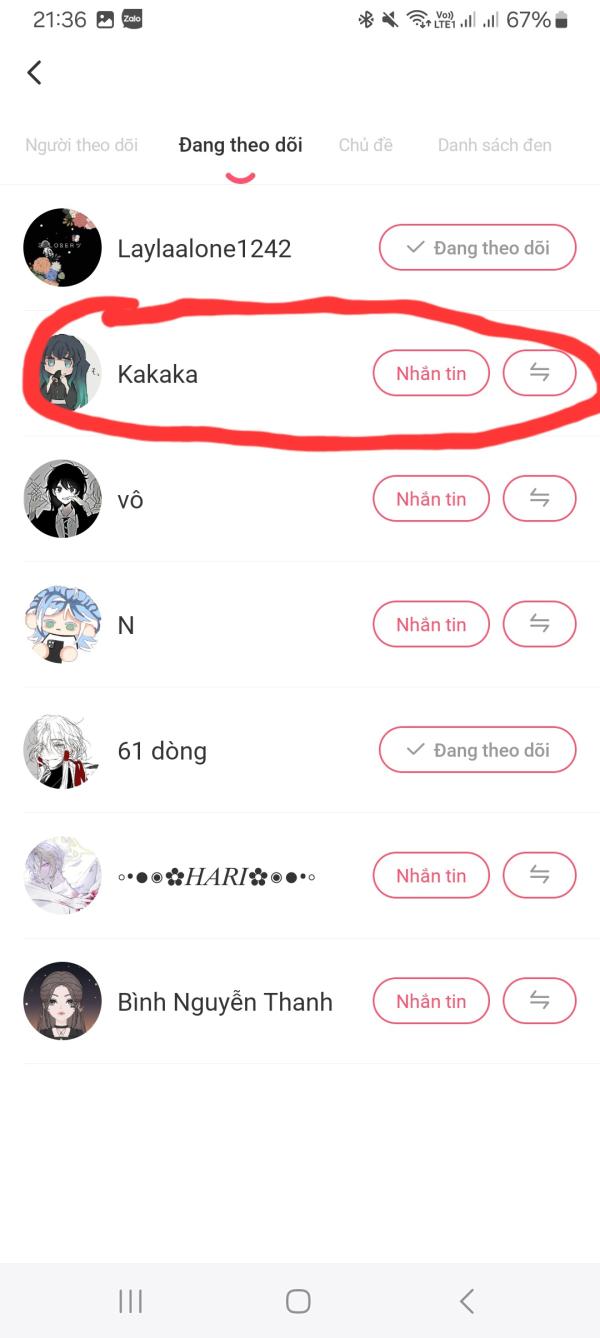Tap Đang theo dõi button next to Laylaalone1242
This screenshot has width=600, height=1338.
(478, 248)
